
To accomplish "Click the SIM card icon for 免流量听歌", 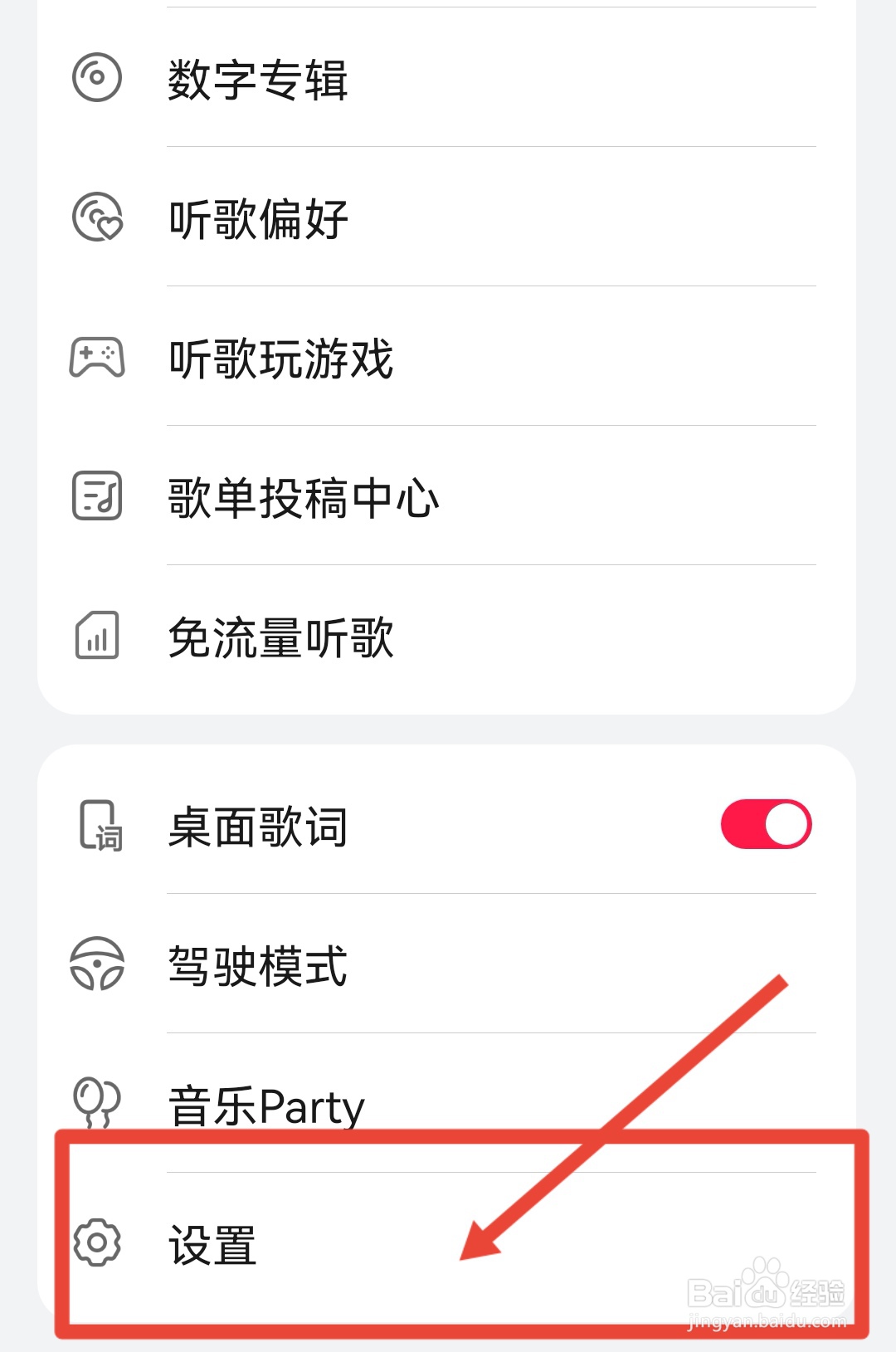I will click(x=95, y=637).
